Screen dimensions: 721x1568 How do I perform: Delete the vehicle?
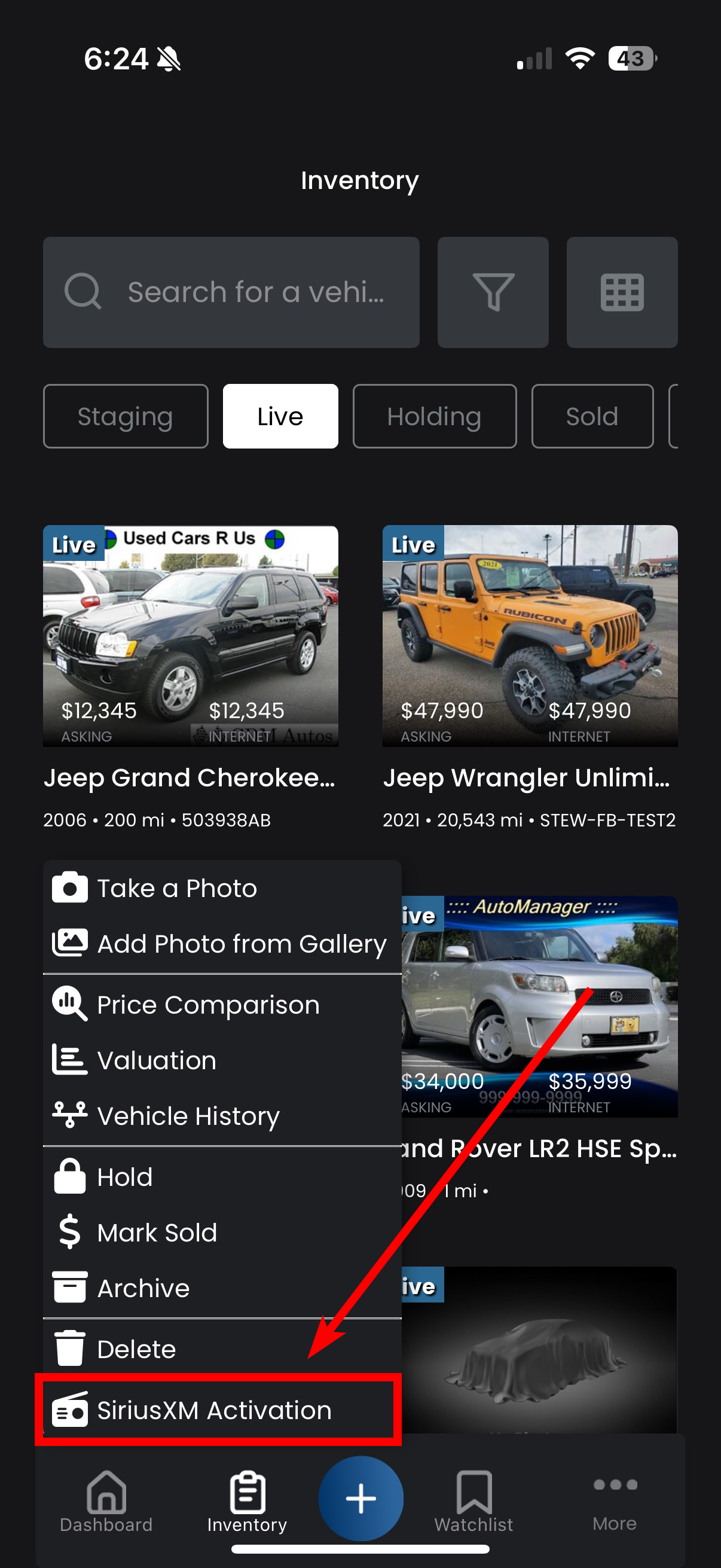(136, 1349)
